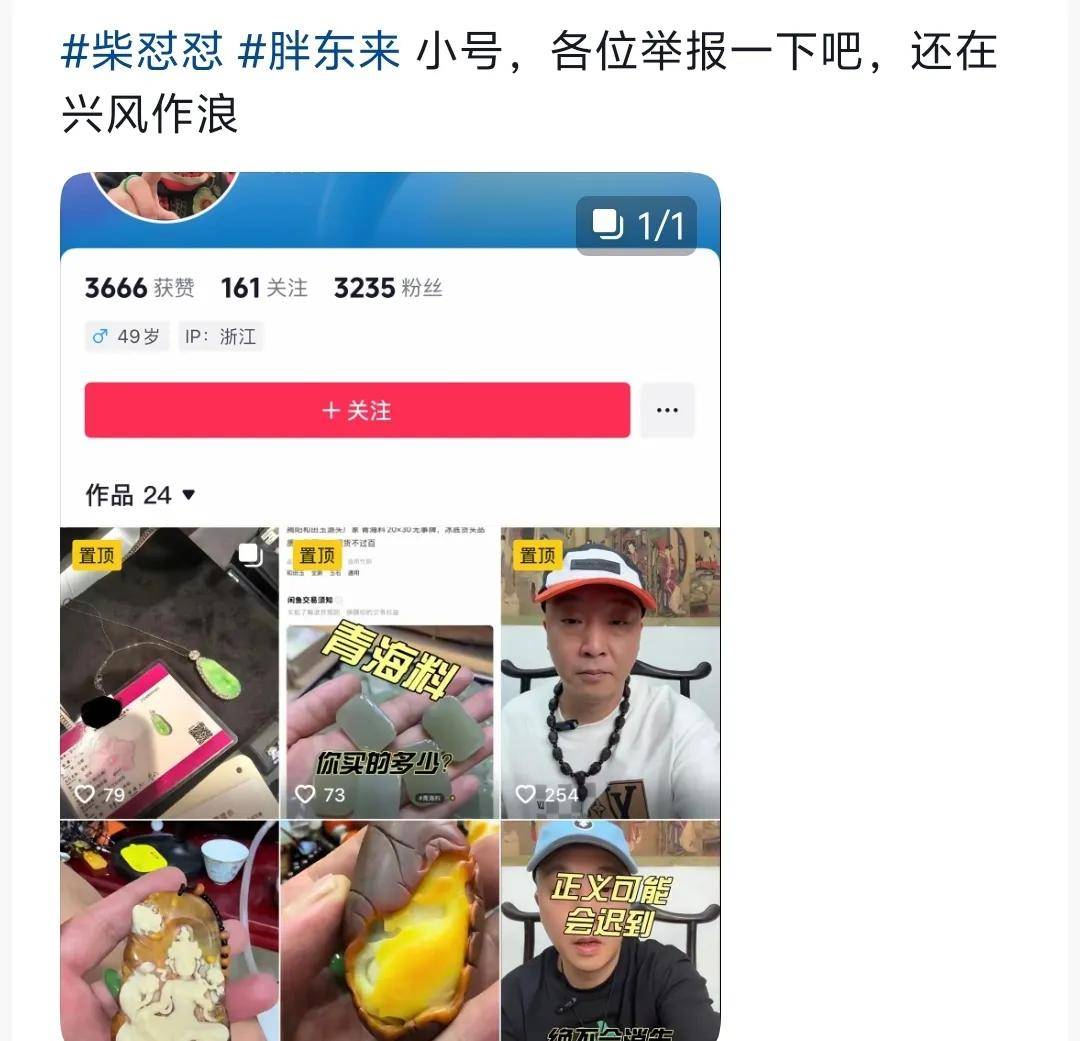Open the #胖东来 hashtag
The image size is (1080, 1041).
[x=319, y=52]
